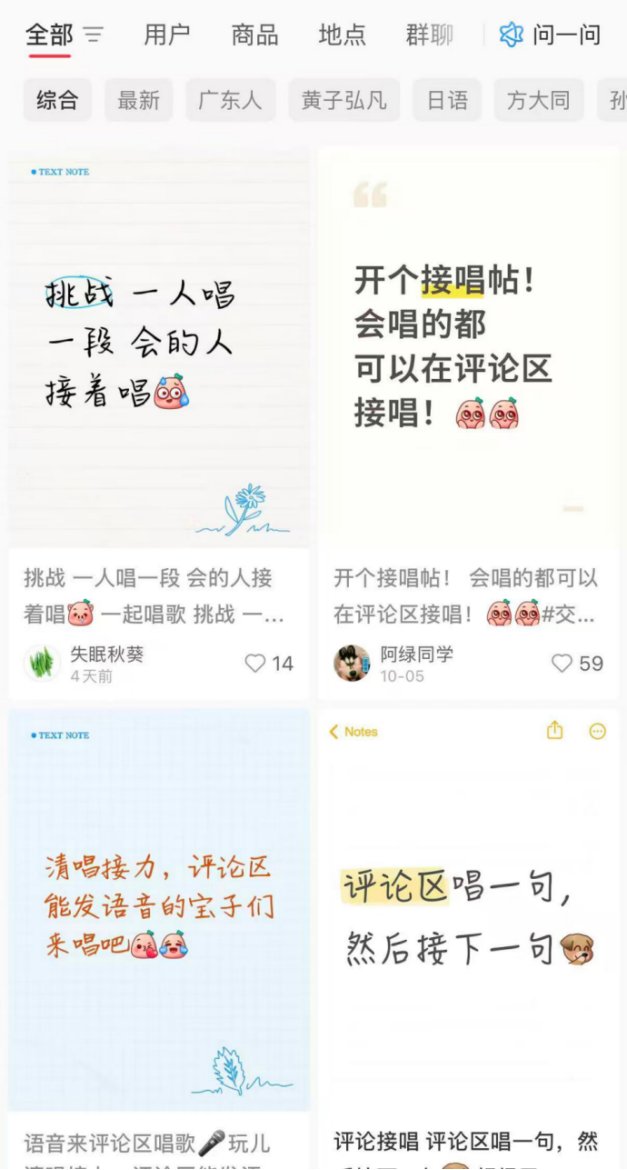This screenshot has height=1170, width=627.
Task: Filter results by 广东人 chip
Action: tap(229, 100)
